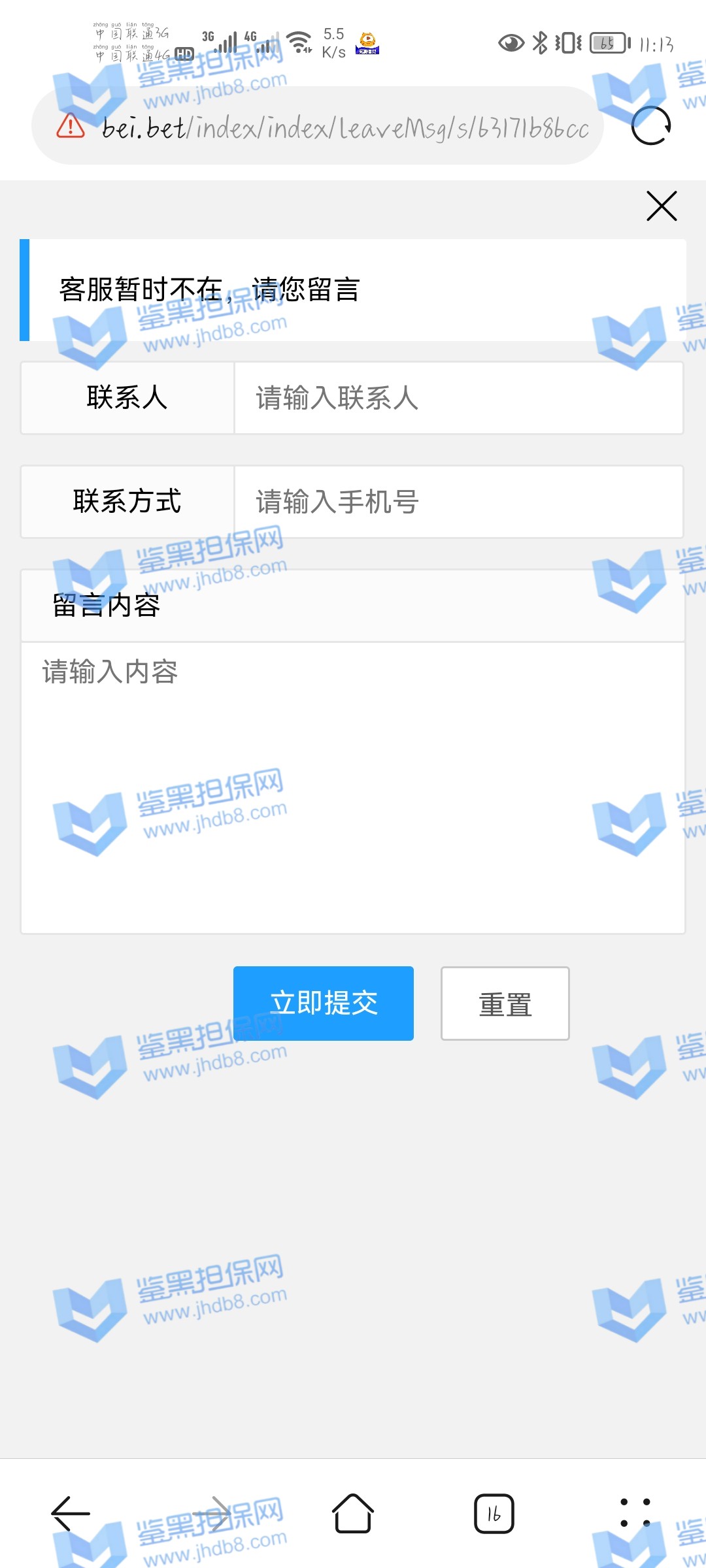
Task: Tap the 请输入手机号 phone field
Action: (x=458, y=502)
